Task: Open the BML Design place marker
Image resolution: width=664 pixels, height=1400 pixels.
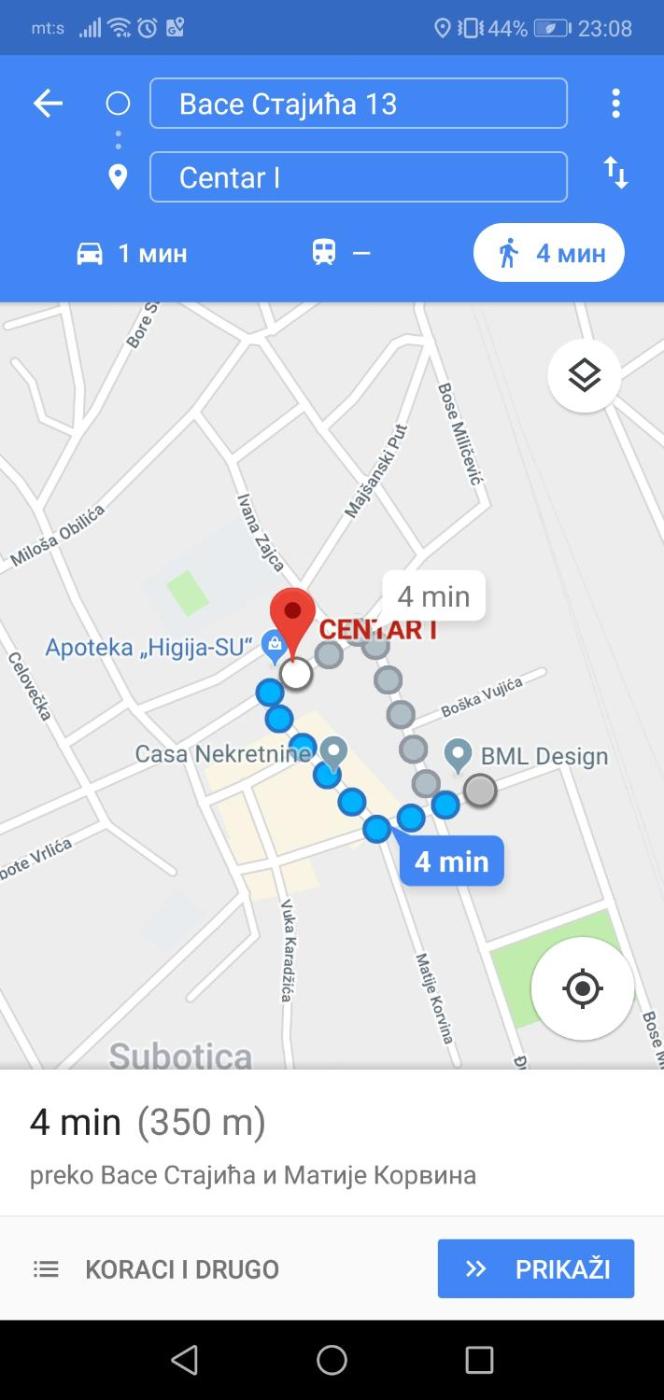Action: click(458, 754)
